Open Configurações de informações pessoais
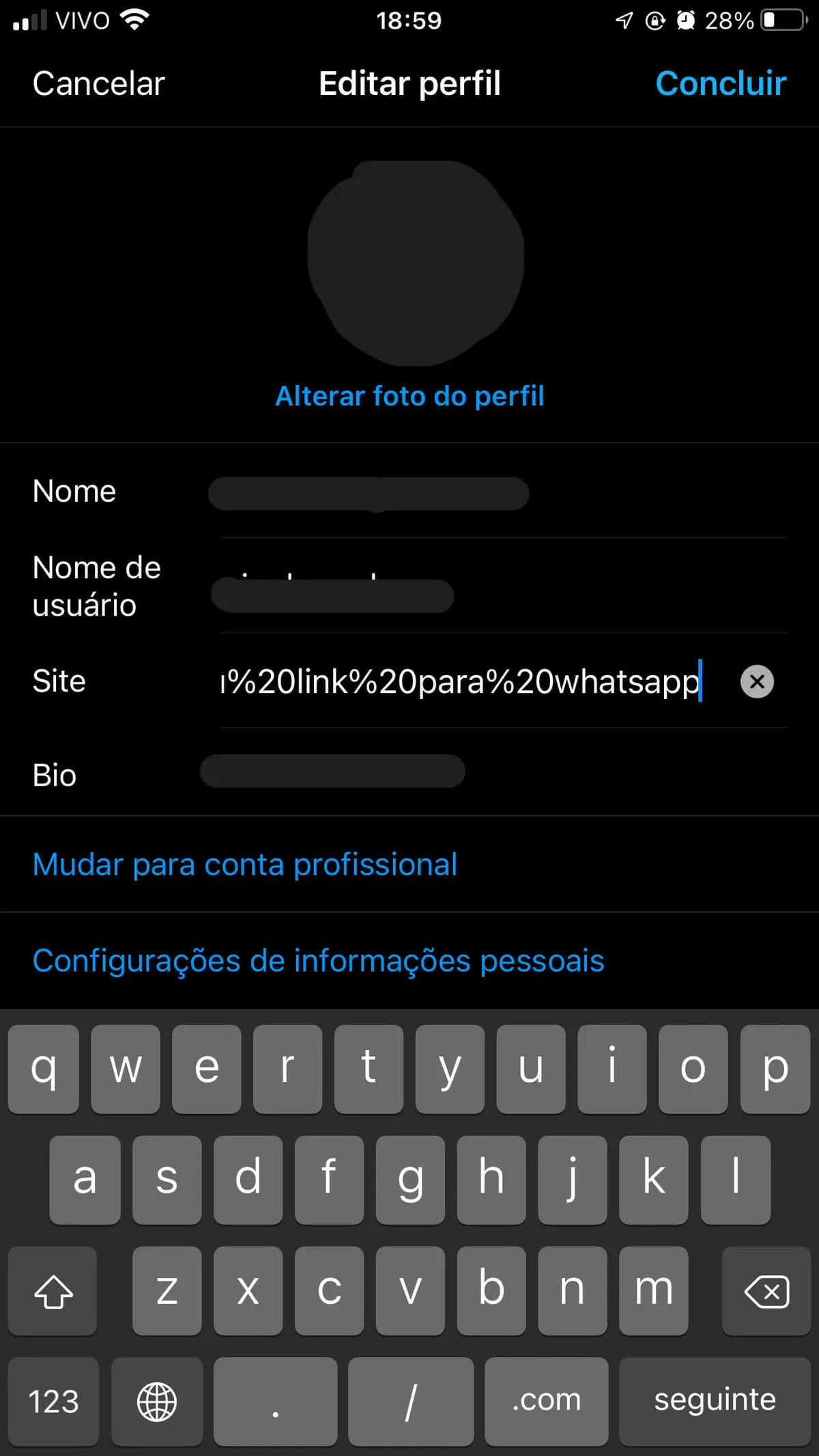 [x=318, y=960]
